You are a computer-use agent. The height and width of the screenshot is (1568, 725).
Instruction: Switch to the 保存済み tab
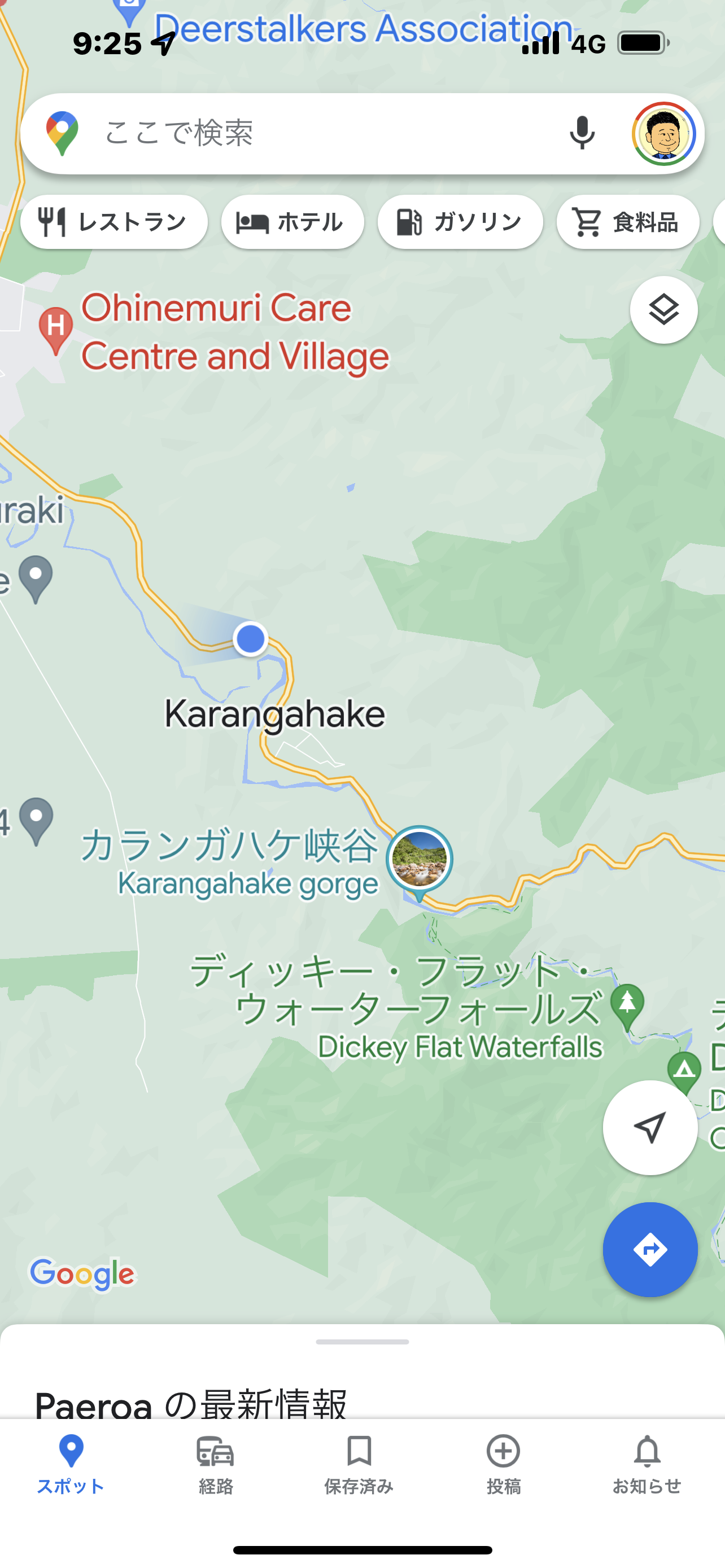click(359, 1465)
